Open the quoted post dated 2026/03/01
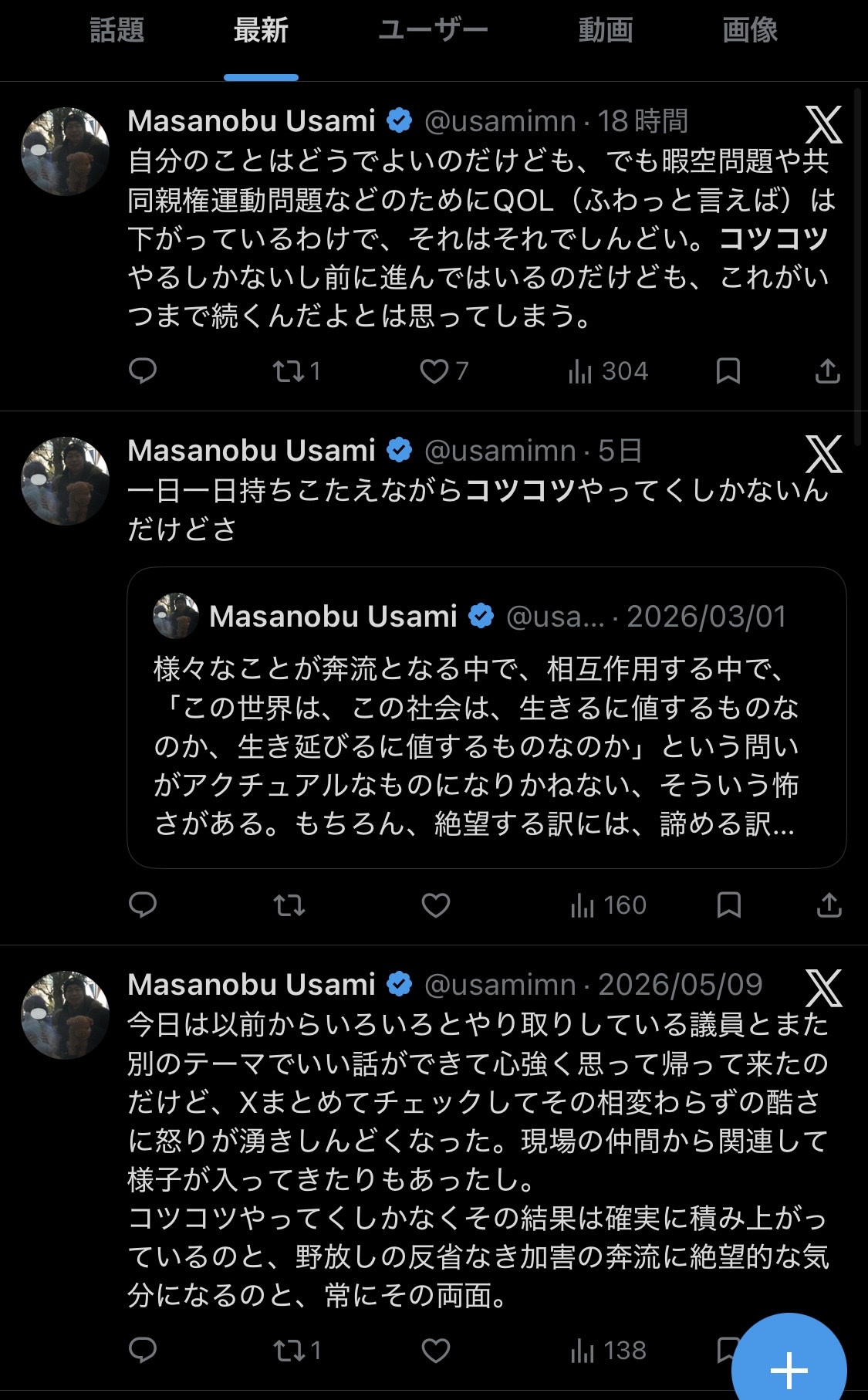The image size is (868, 1400). (x=487, y=718)
